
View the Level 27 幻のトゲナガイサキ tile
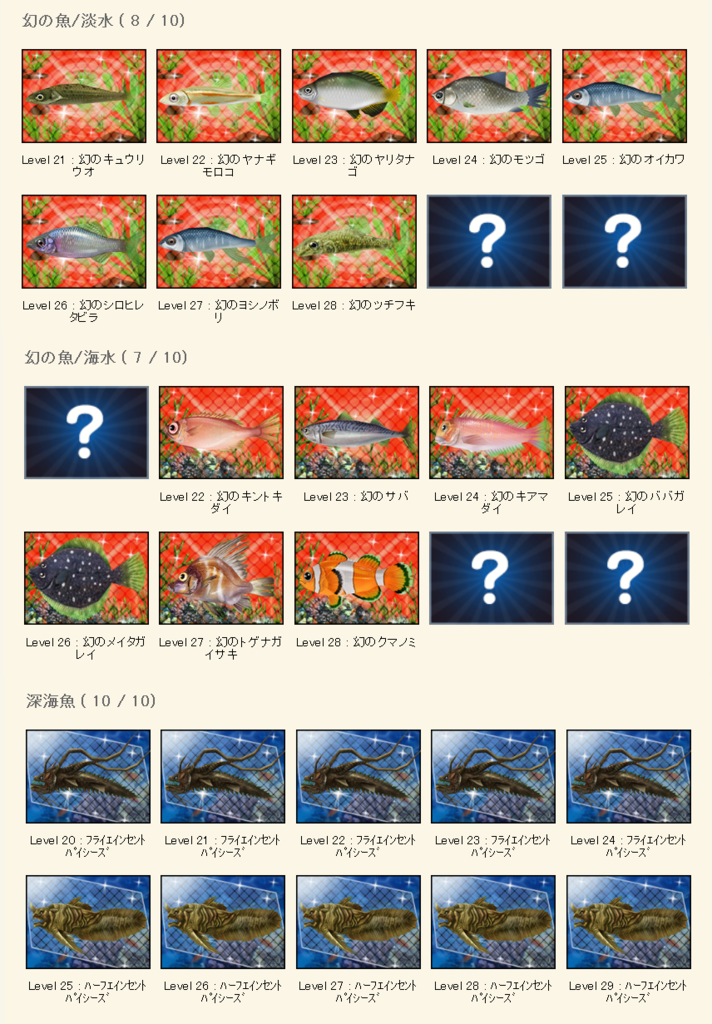pyautogui.click(x=221, y=578)
